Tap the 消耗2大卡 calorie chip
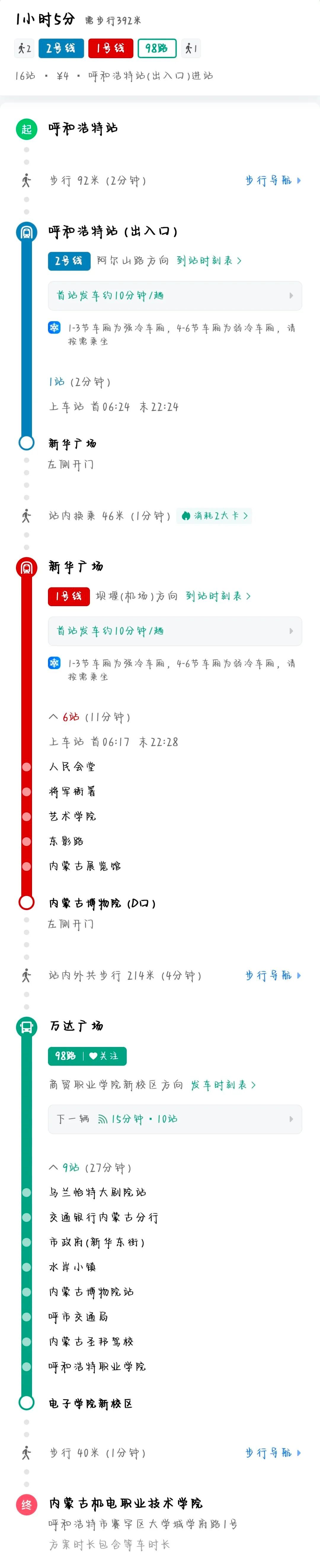The image size is (320, 1568). click(214, 515)
